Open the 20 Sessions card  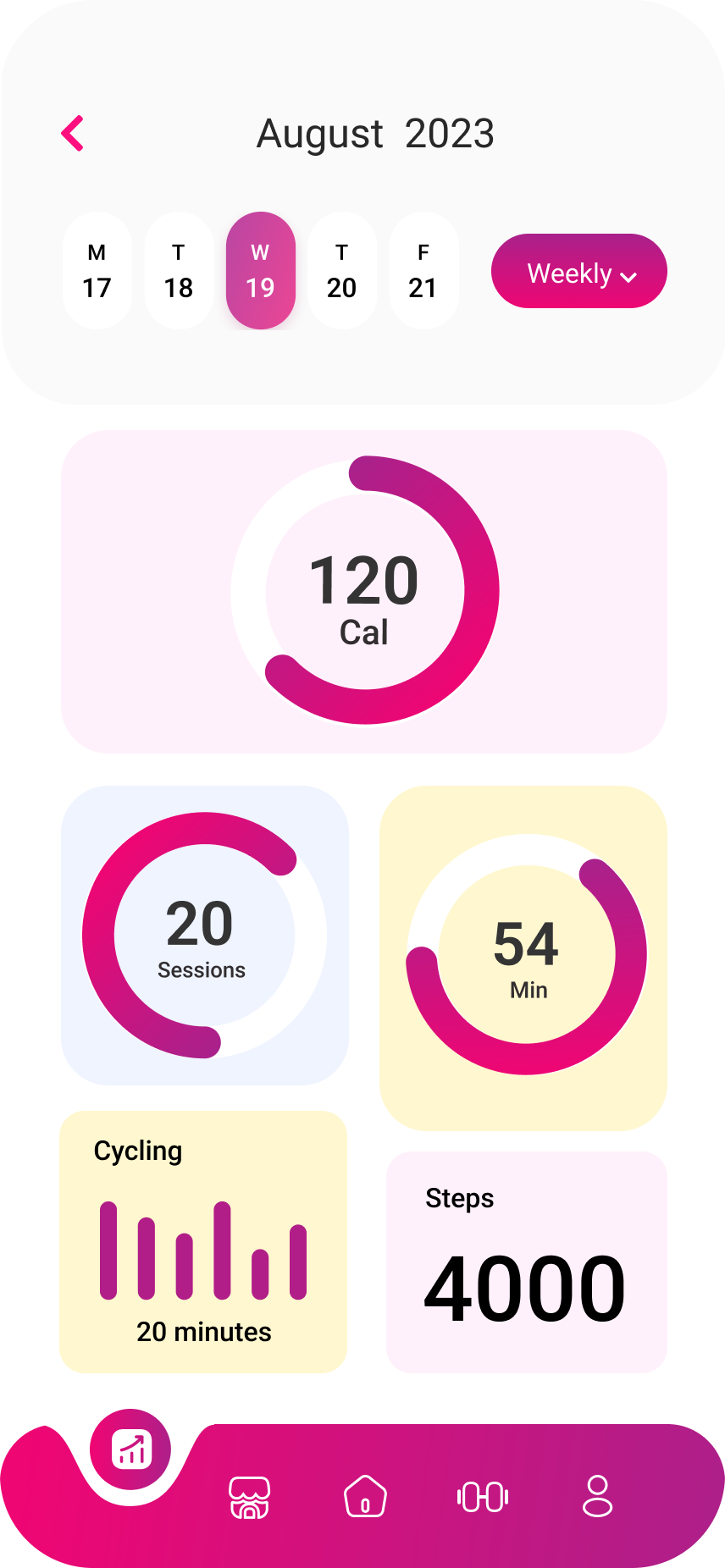[204, 935]
